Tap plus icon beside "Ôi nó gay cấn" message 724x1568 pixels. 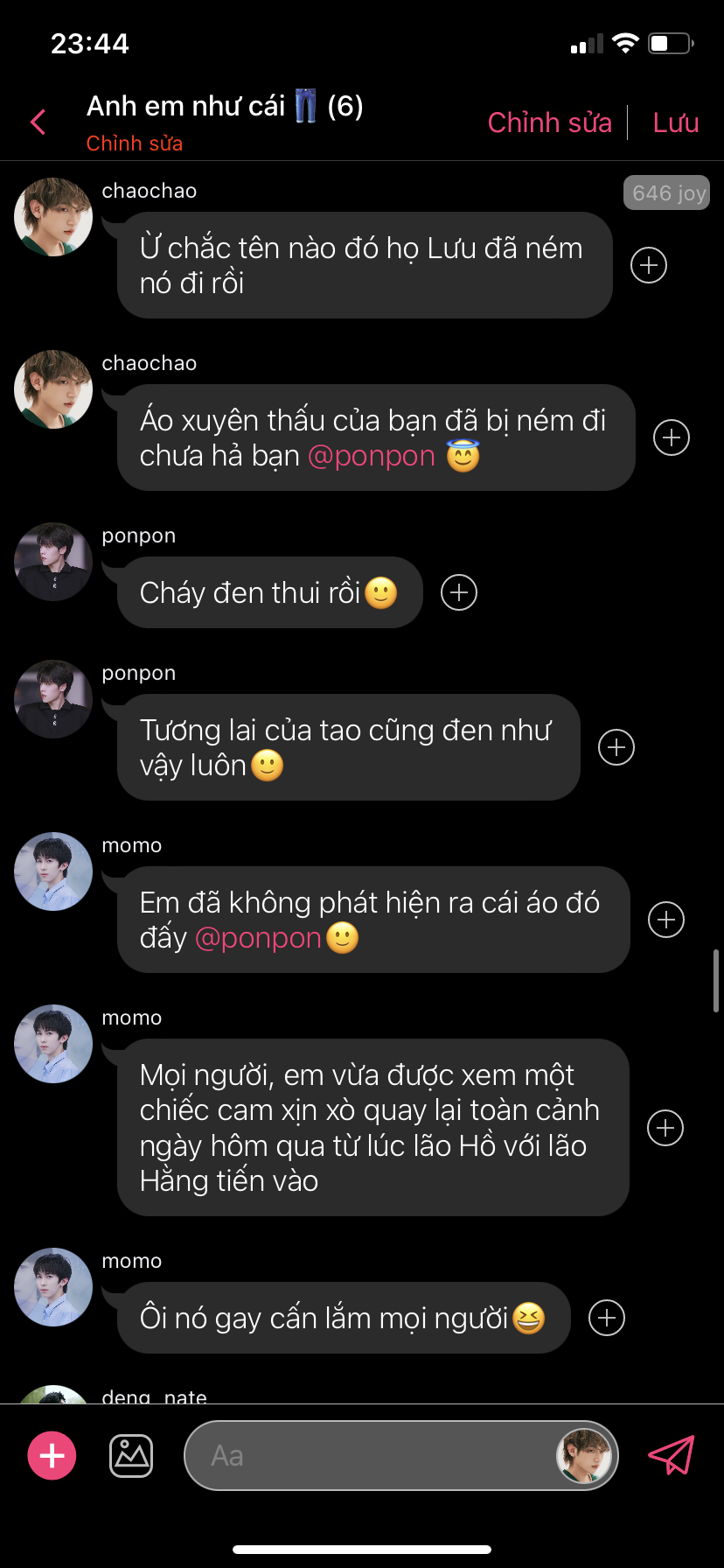pos(607,1318)
